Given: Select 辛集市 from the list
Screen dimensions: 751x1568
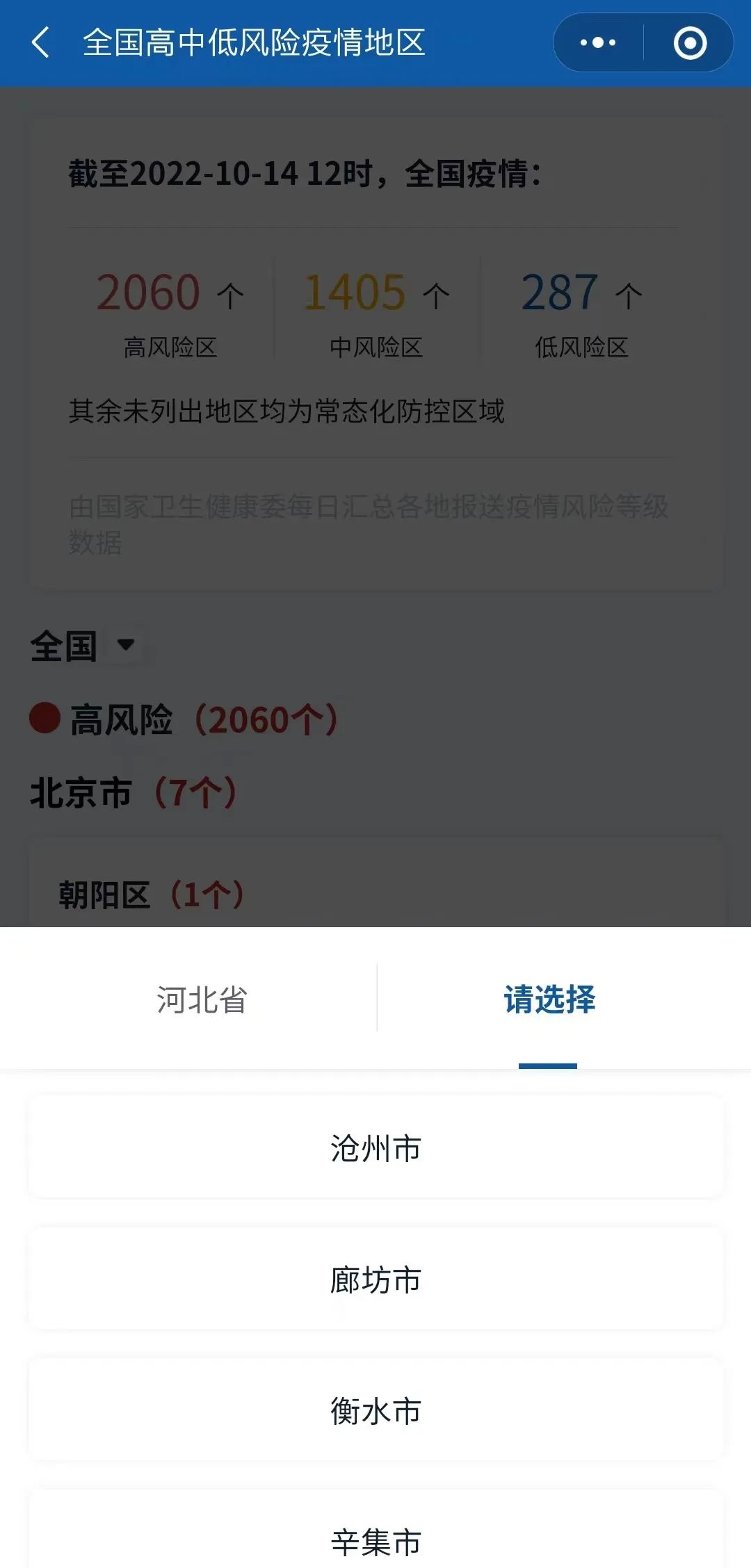Looking at the screenshot, I should (x=375, y=1540).
